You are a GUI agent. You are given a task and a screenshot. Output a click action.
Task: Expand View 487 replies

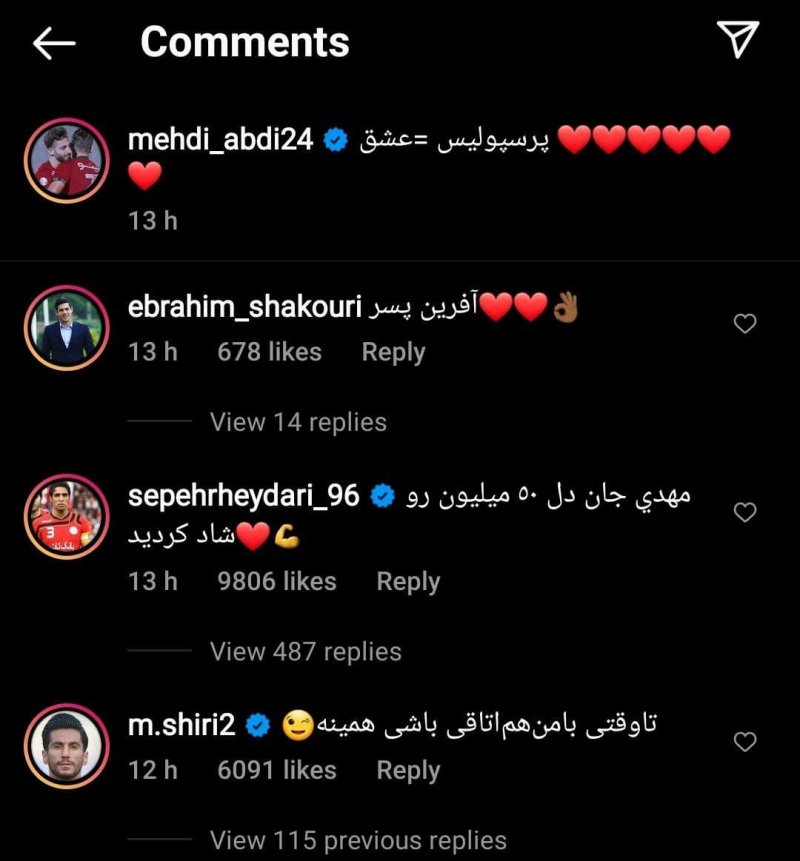click(305, 651)
